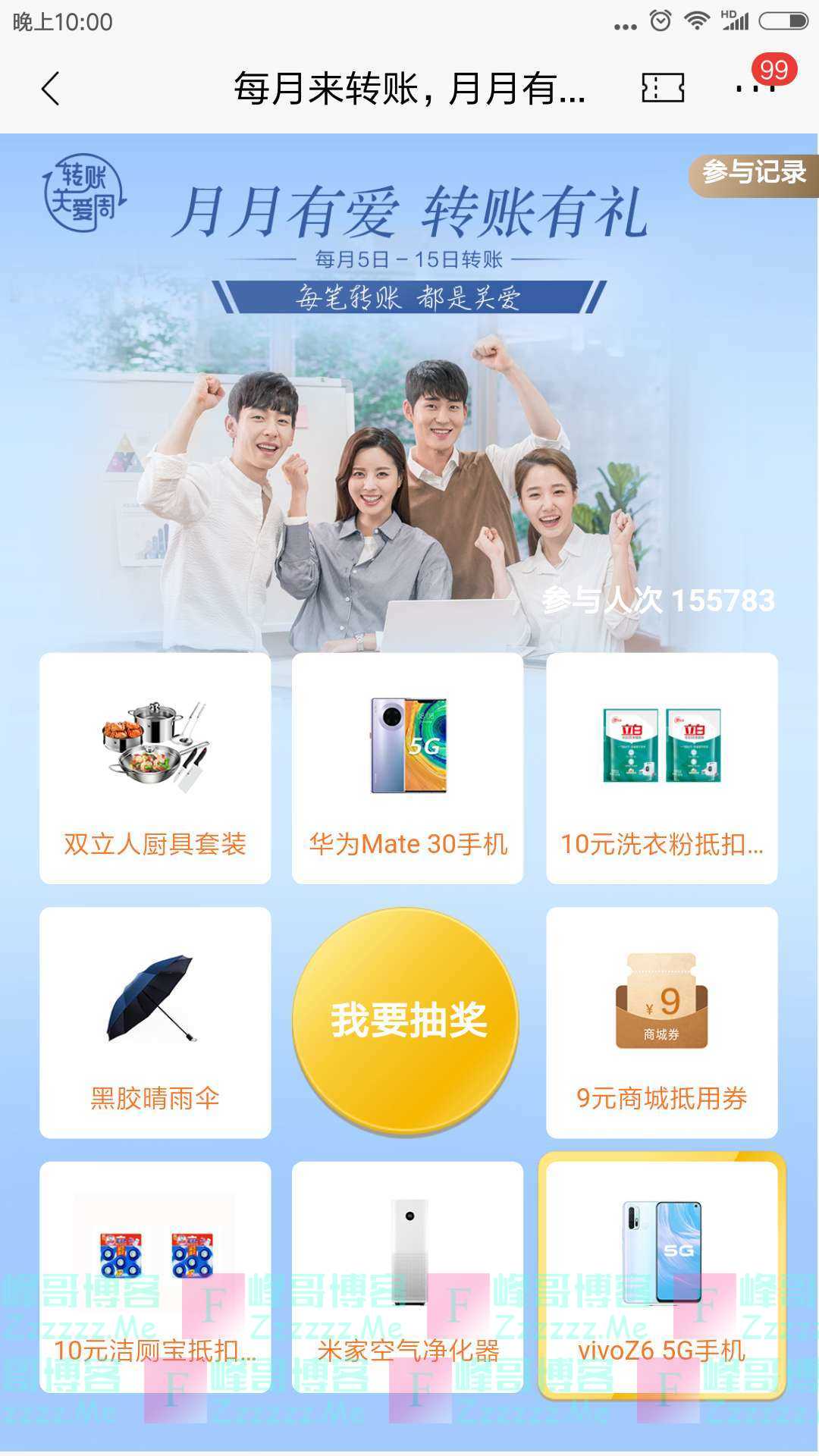
Task: Open the 米家空气净化器 prize tile
Action: 408,1277
